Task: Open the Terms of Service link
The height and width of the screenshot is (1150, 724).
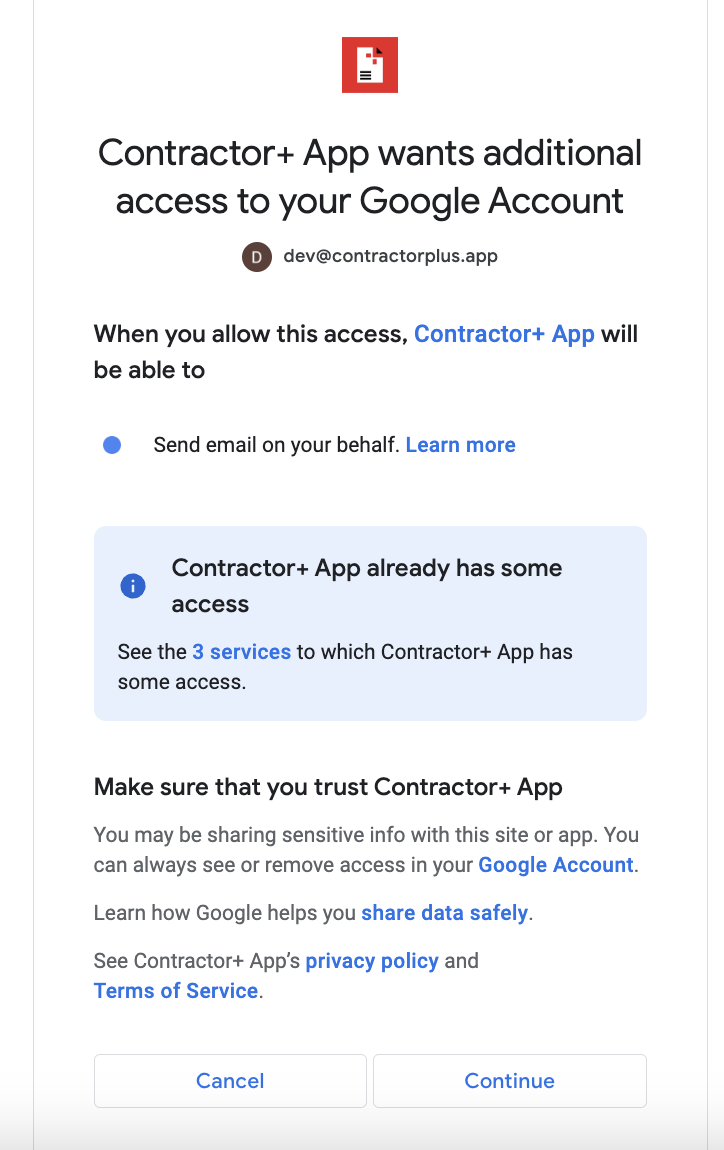Action: tap(176, 991)
